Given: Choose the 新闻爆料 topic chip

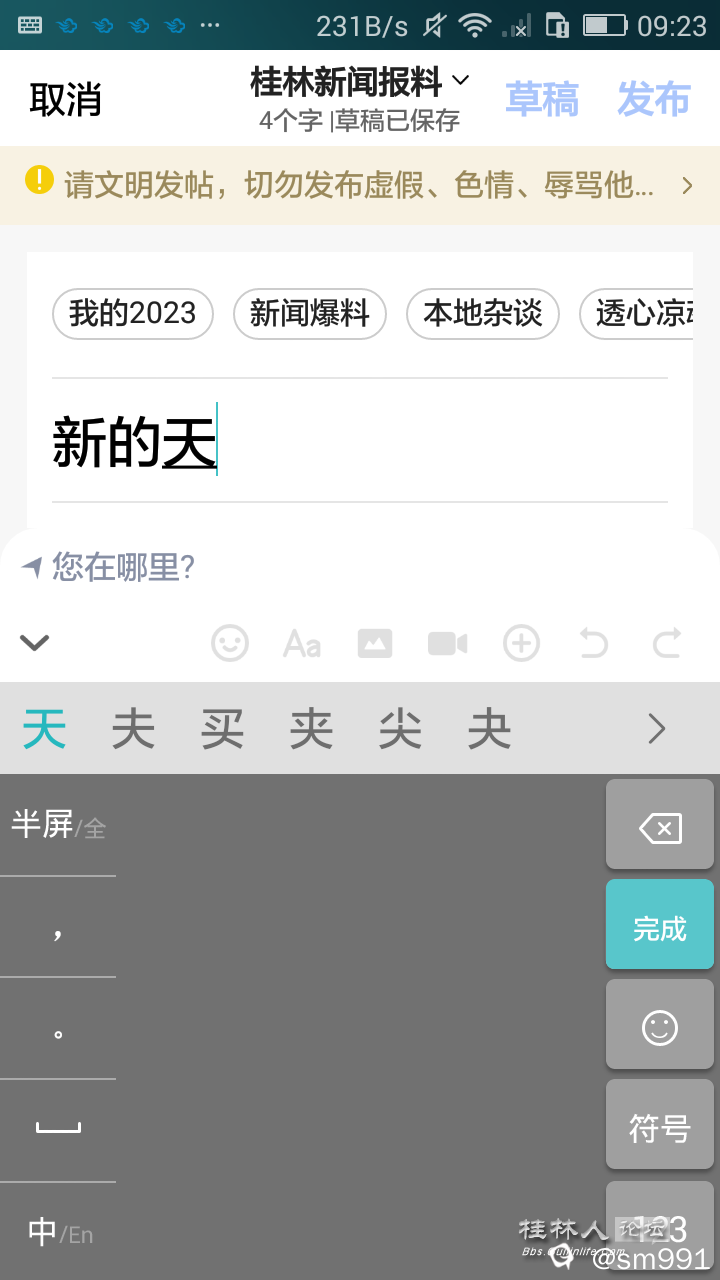Looking at the screenshot, I should click(x=310, y=314).
